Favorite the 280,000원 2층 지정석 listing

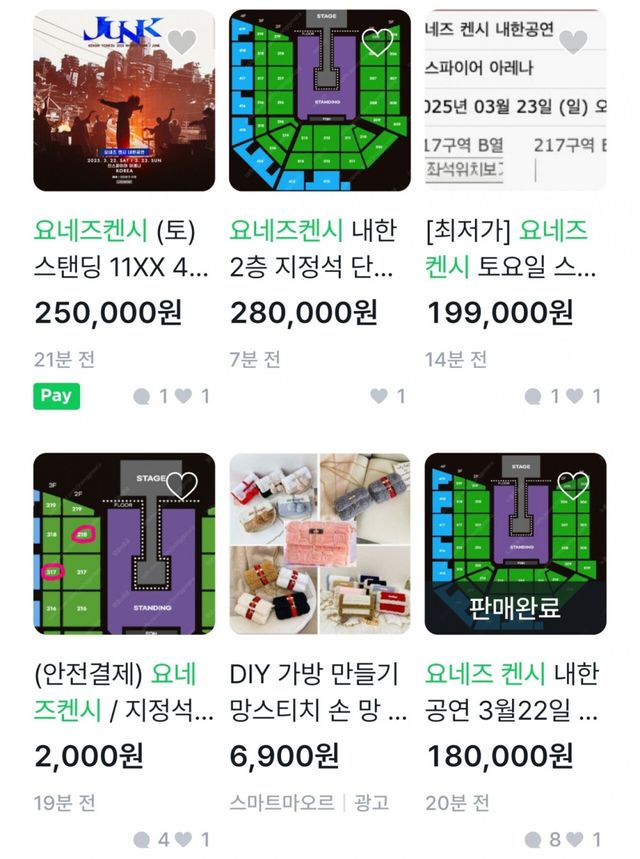[377, 42]
